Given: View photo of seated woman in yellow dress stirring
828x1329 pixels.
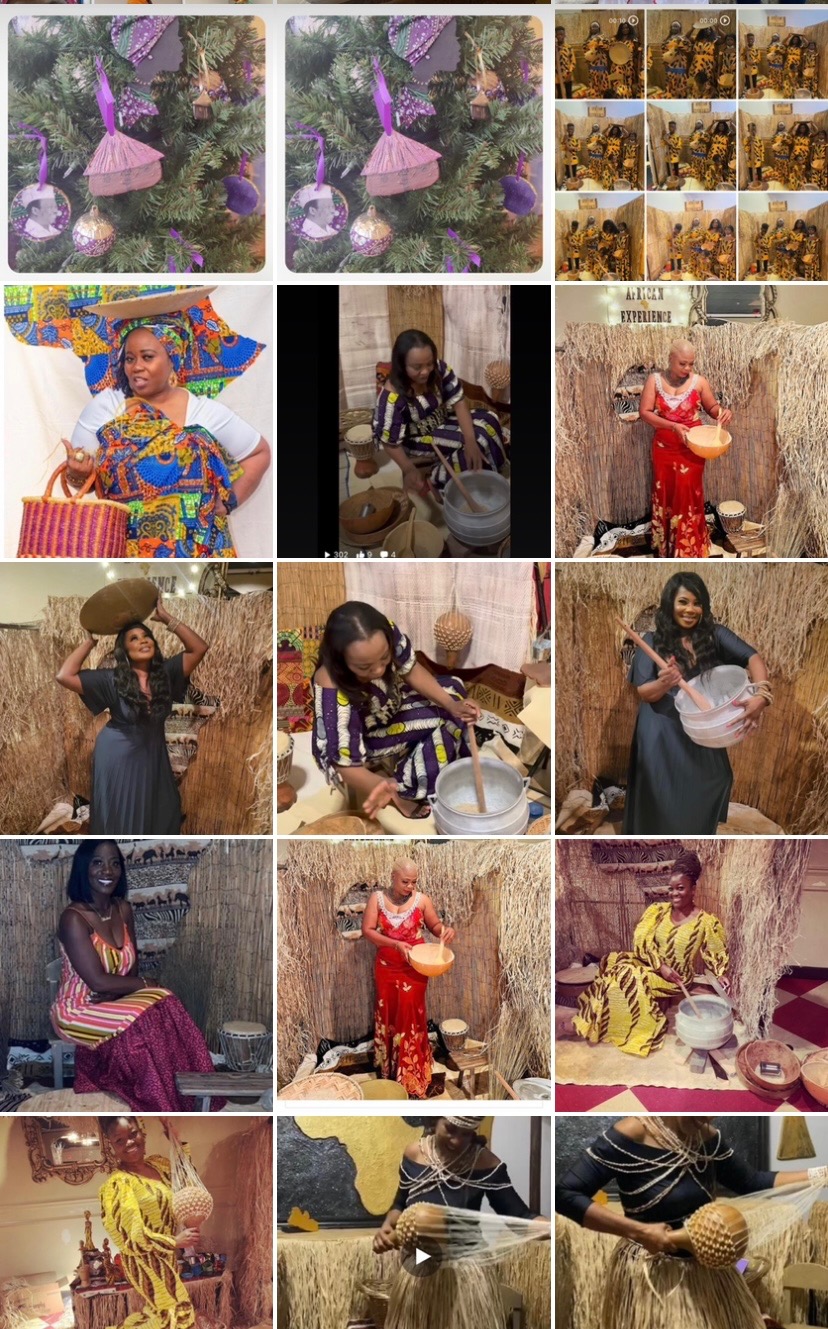Looking at the screenshot, I should pyautogui.click(x=691, y=975).
